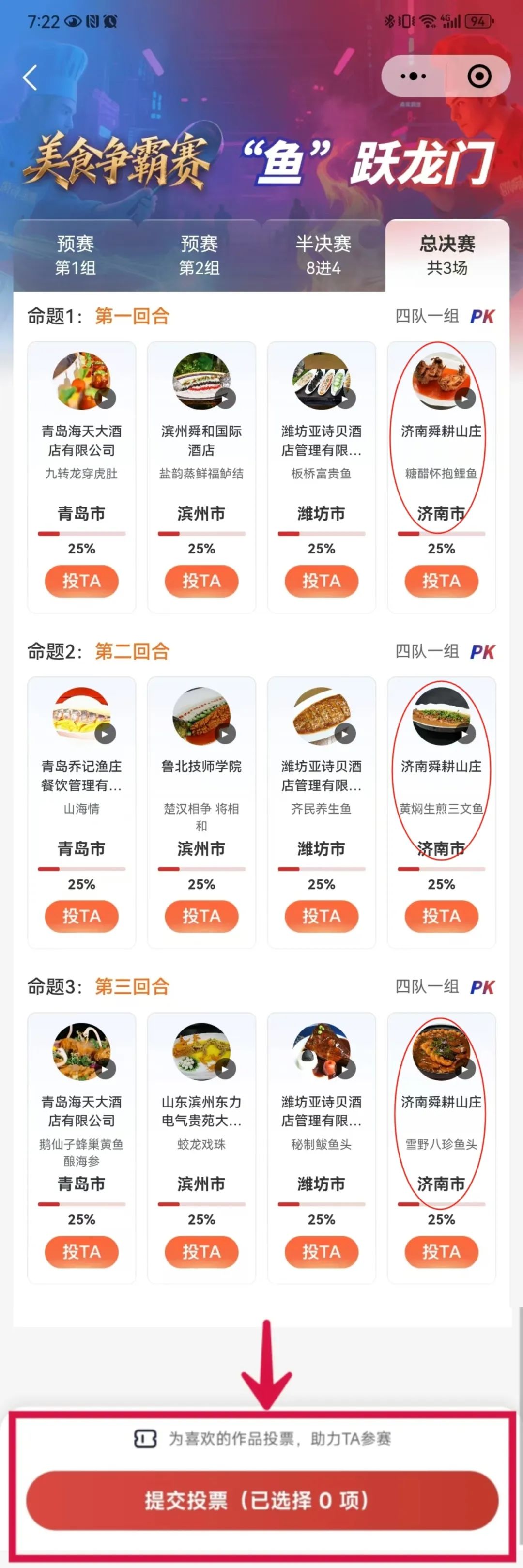Viewport: 523px width, 1568px height.
Task: Vote 投TA for 盐韵蒸鲜福鲈结
Action: pos(201,581)
